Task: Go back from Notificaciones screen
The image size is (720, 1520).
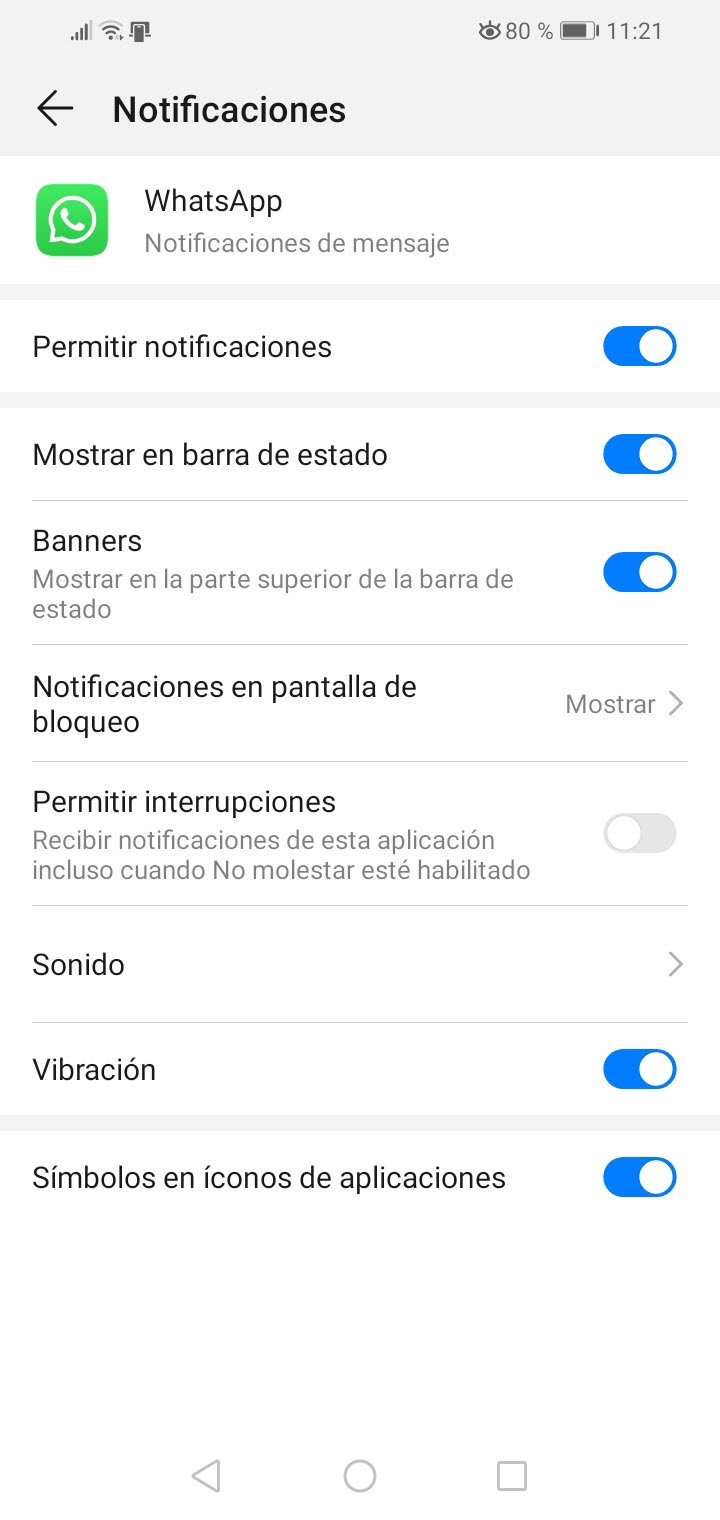Action: (x=55, y=108)
